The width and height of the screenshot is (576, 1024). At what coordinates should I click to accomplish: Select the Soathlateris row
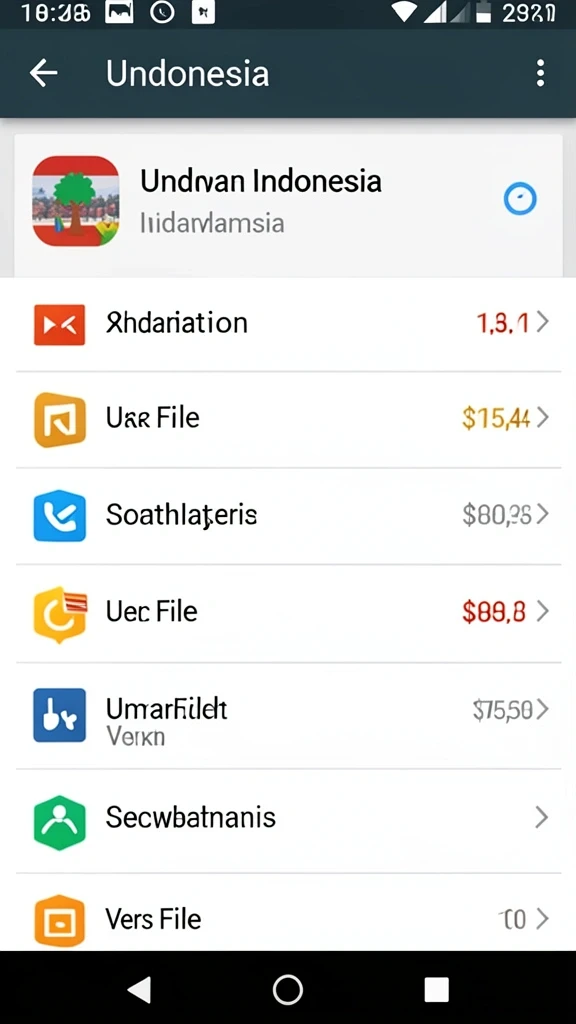[288, 516]
